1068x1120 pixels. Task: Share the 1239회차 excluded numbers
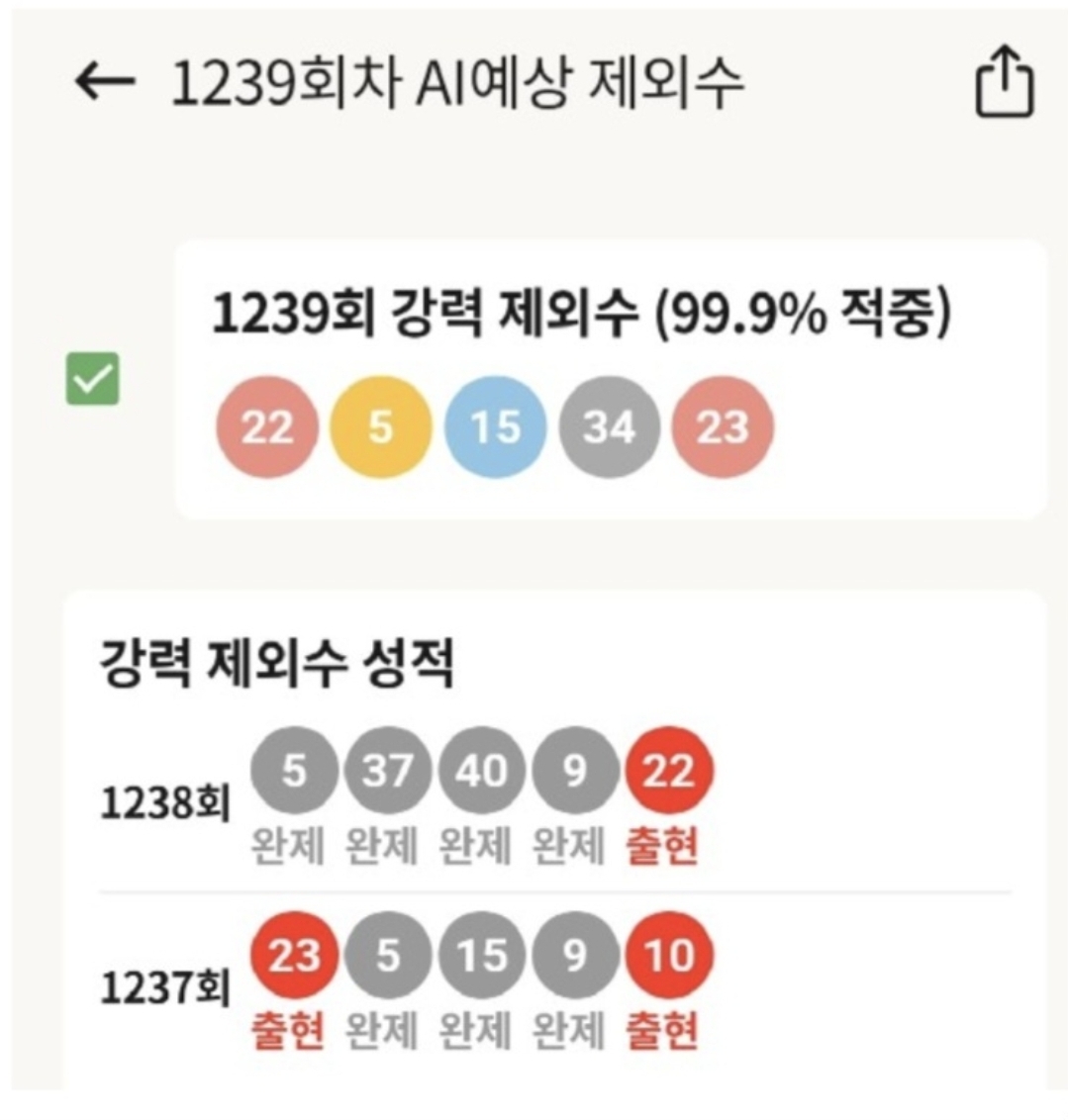tap(1005, 81)
